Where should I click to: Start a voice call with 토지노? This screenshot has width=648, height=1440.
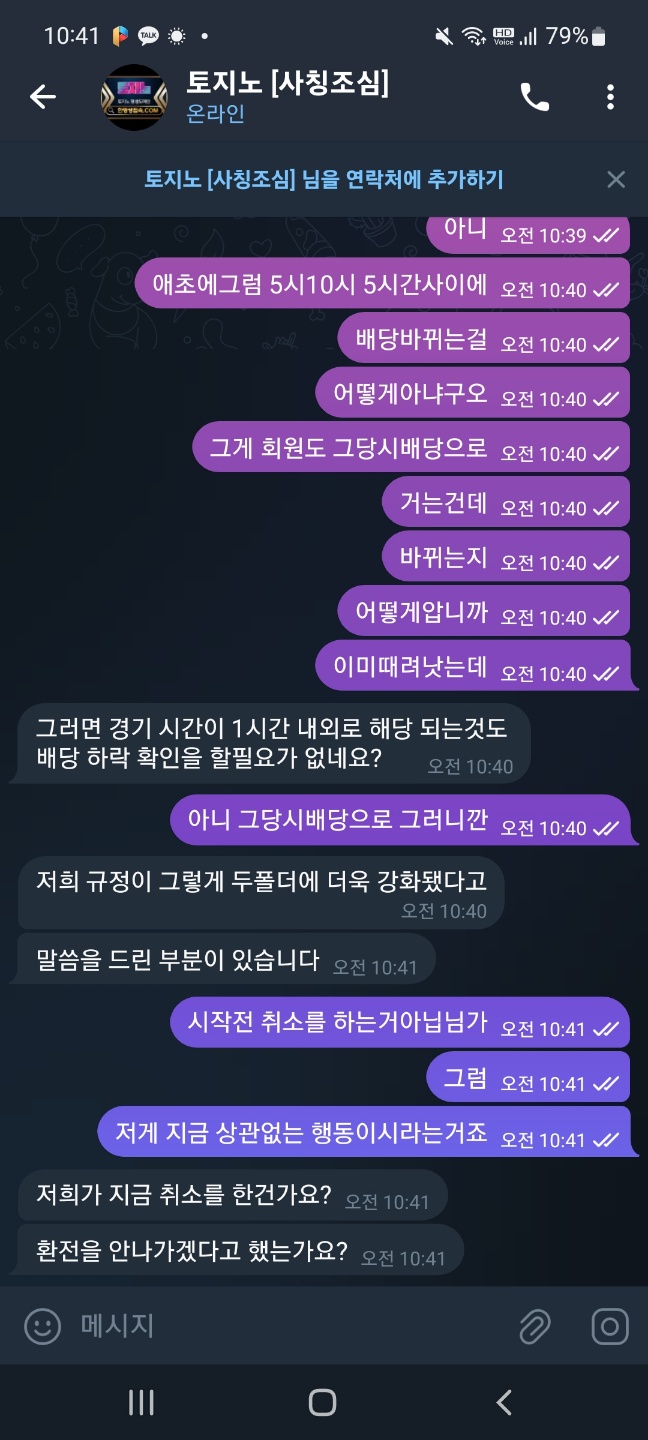click(534, 97)
